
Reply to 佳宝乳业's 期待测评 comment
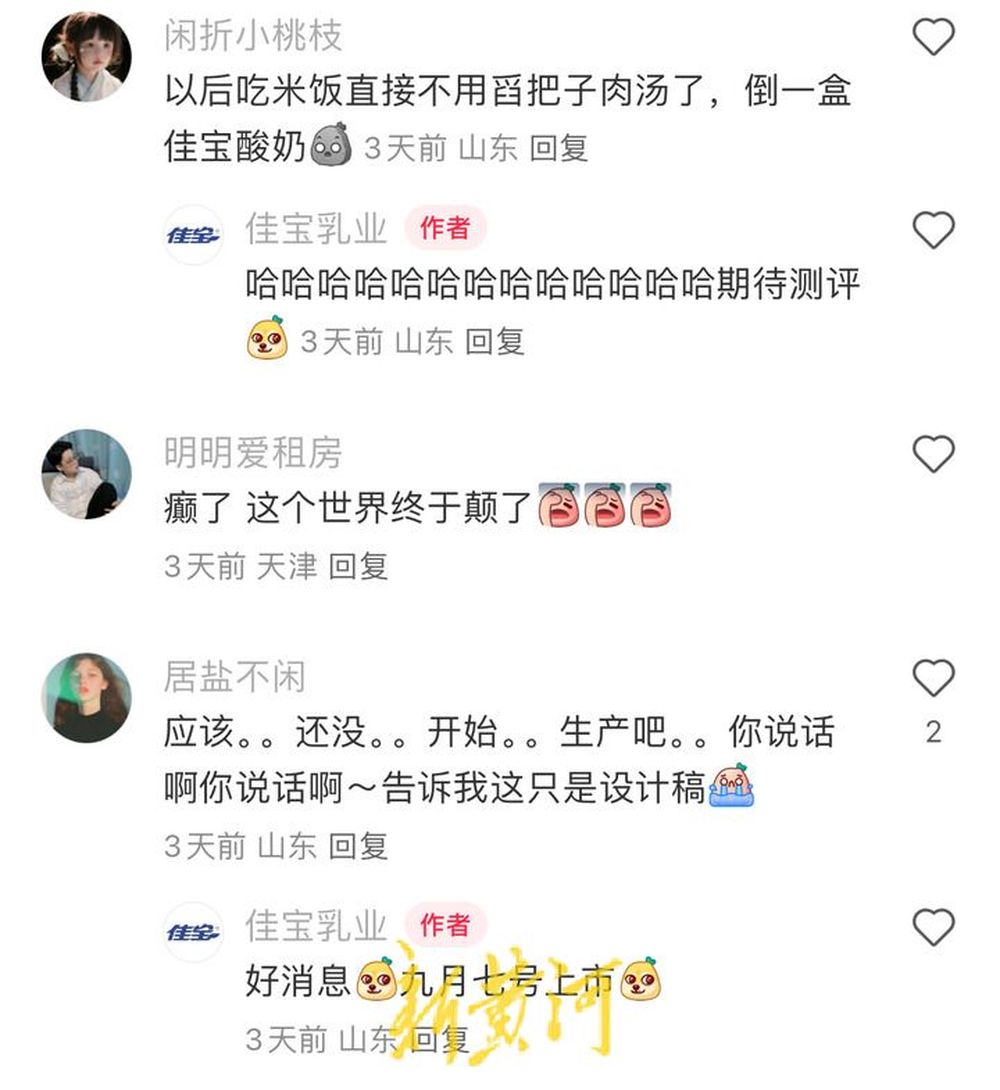[x=495, y=342]
